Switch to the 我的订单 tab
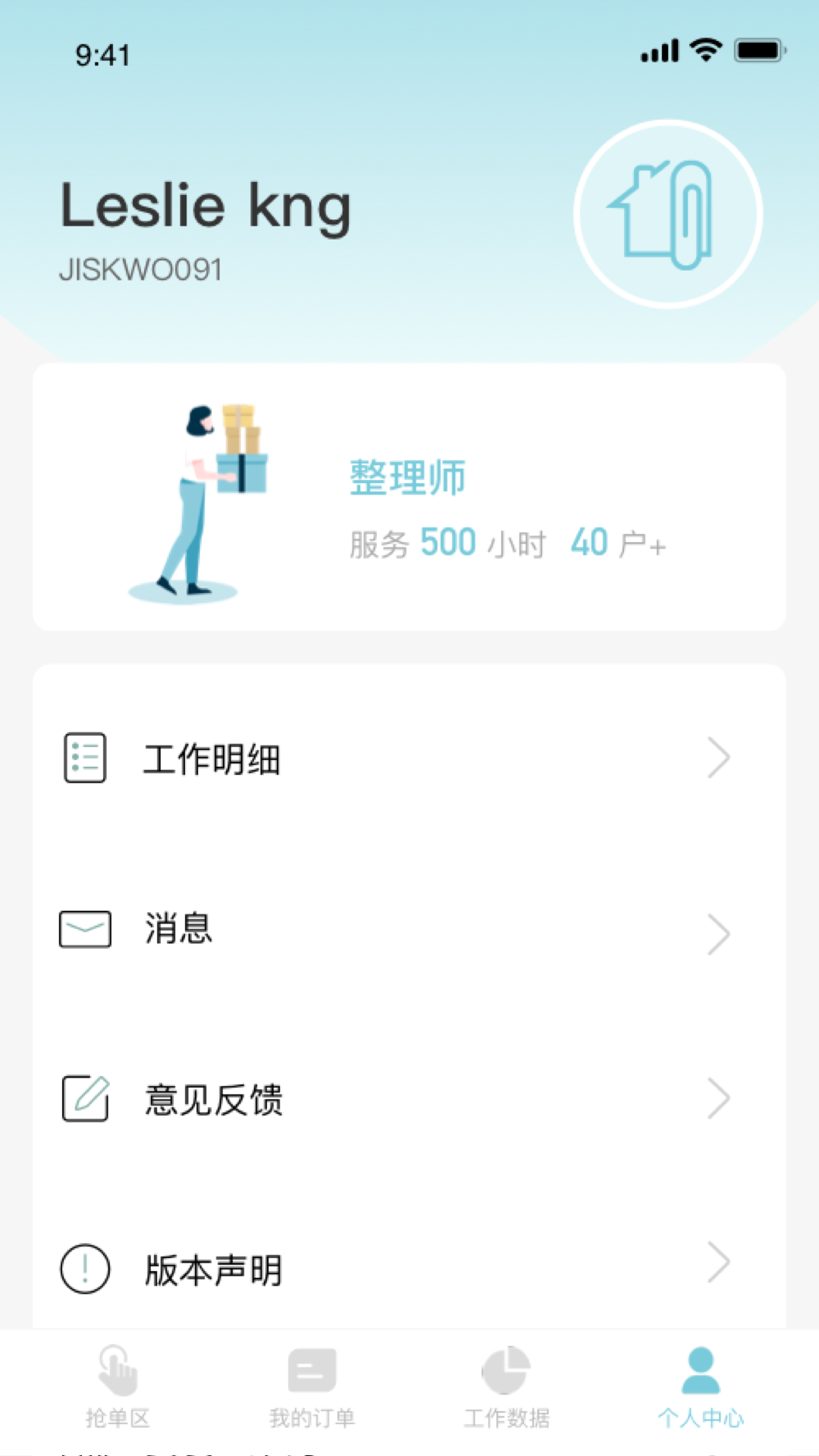Screen dimensions: 819x1456 click(x=312, y=1387)
